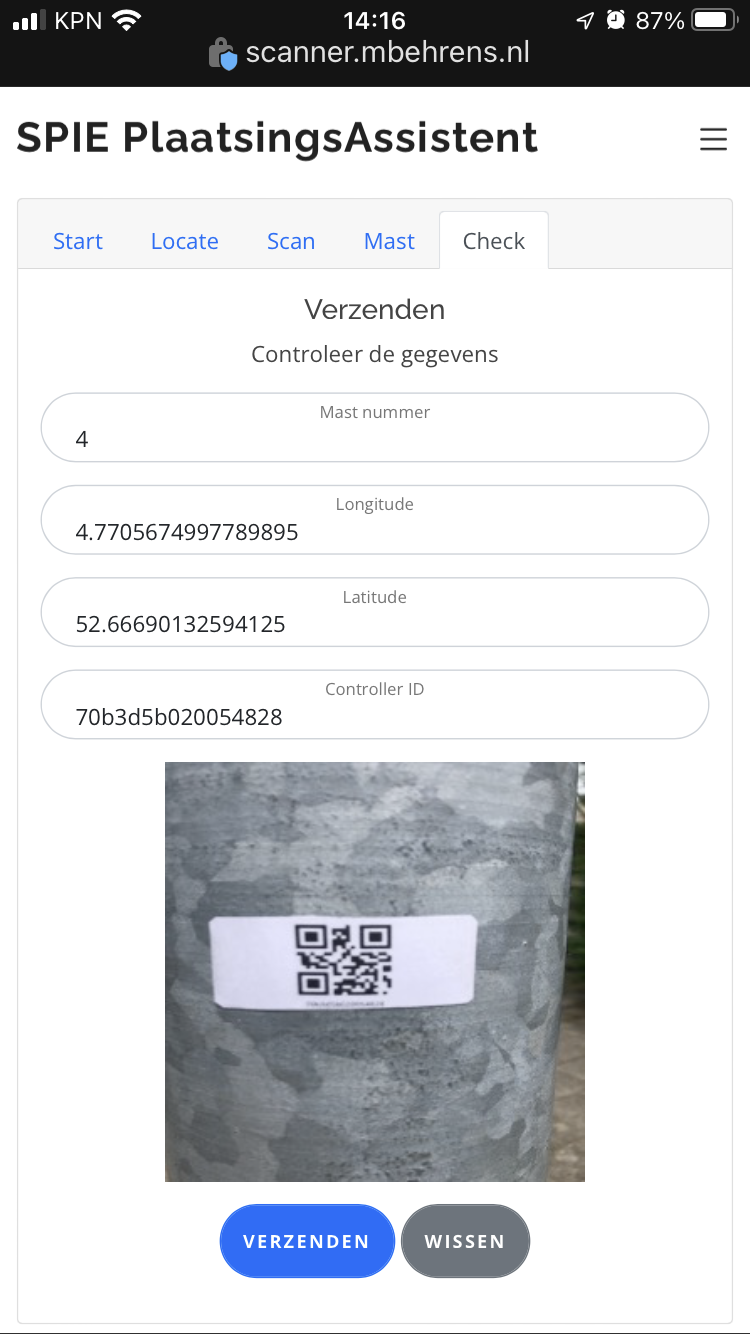Submit data with the Verzenden button
Image resolution: width=750 pixels, height=1334 pixels.
click(x=307, y=1241)
